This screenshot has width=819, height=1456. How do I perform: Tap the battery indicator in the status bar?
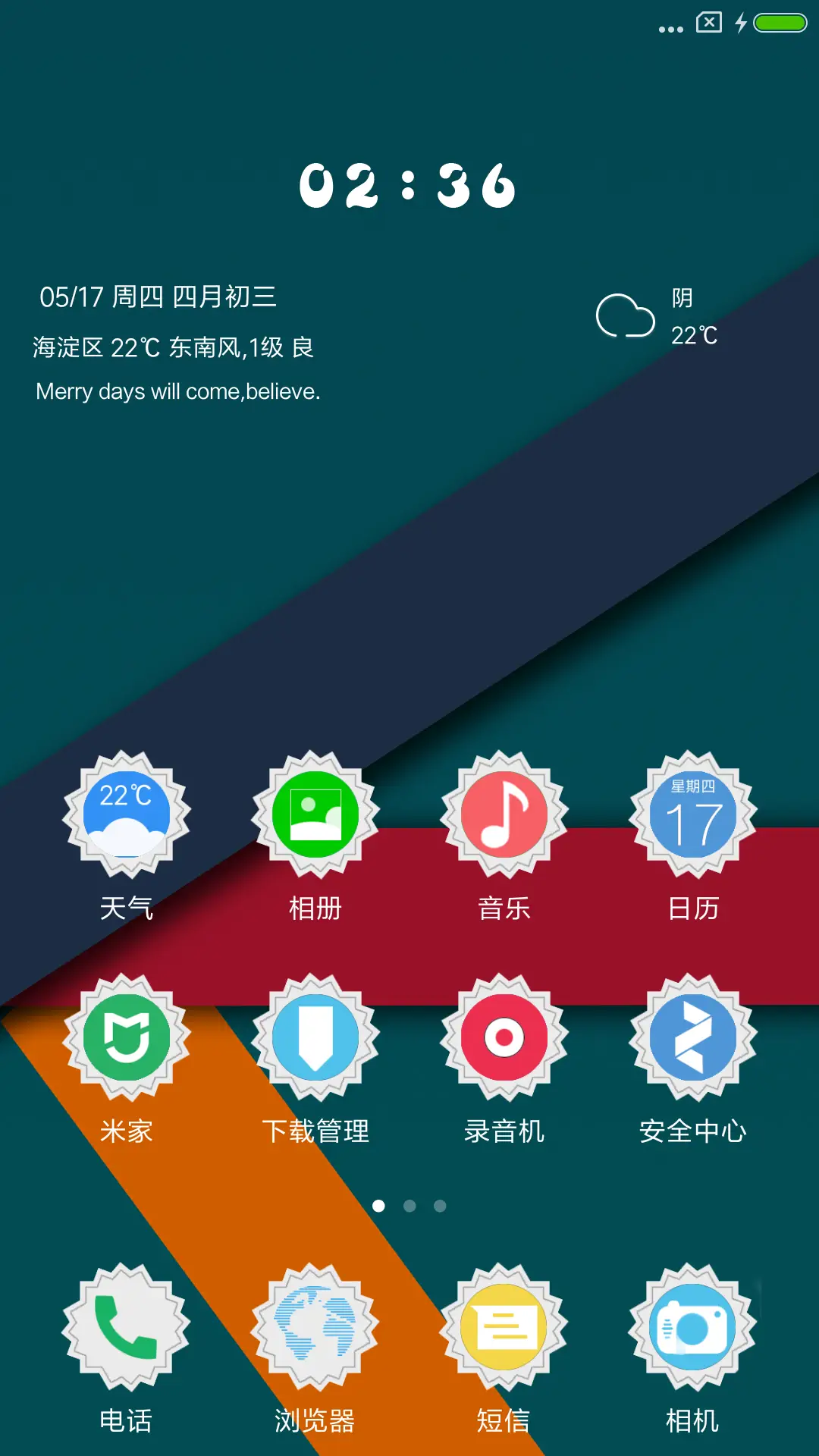tap(782, 23)
